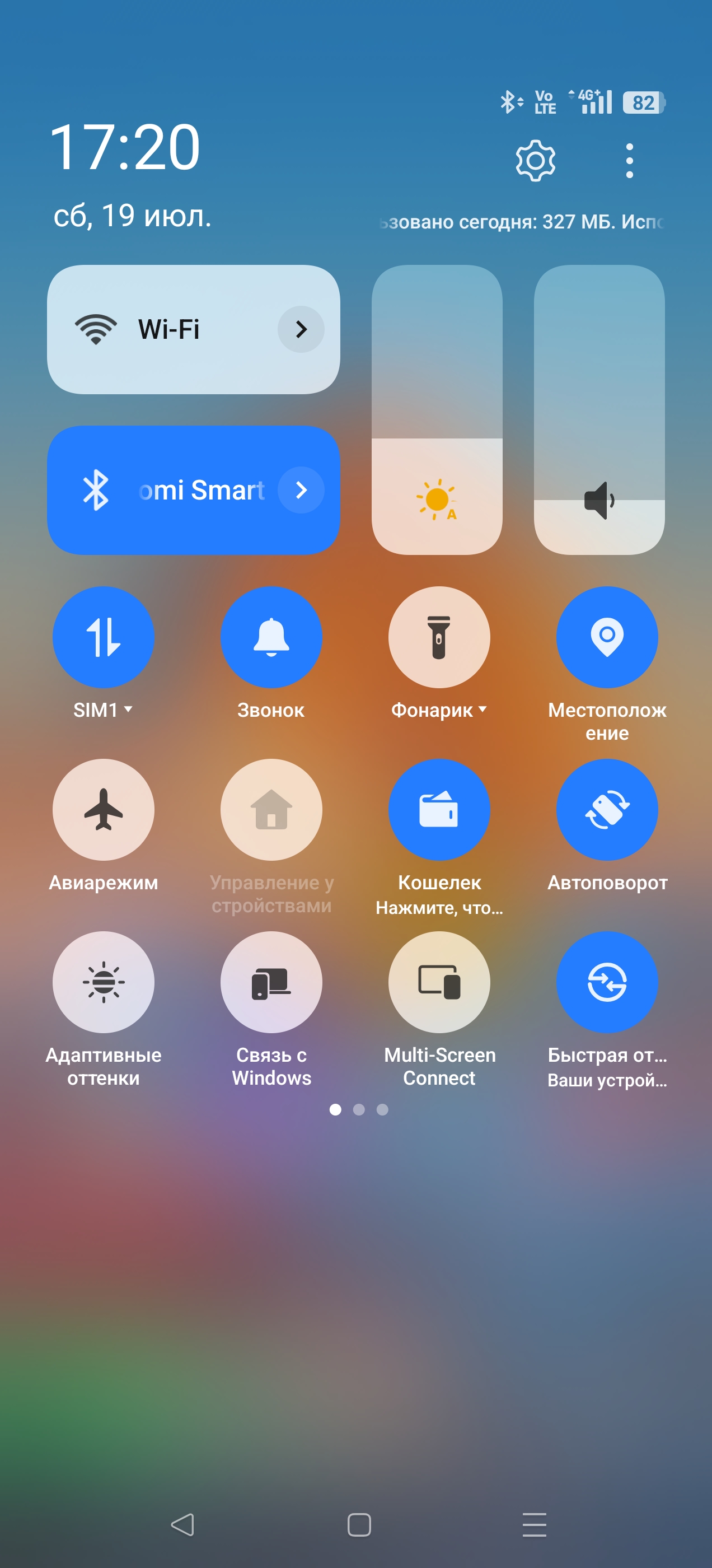Image resolution: width=712 pixels, height=1568 pixels.
Task: Open settings via the gear icon
Action: [536, 161]
